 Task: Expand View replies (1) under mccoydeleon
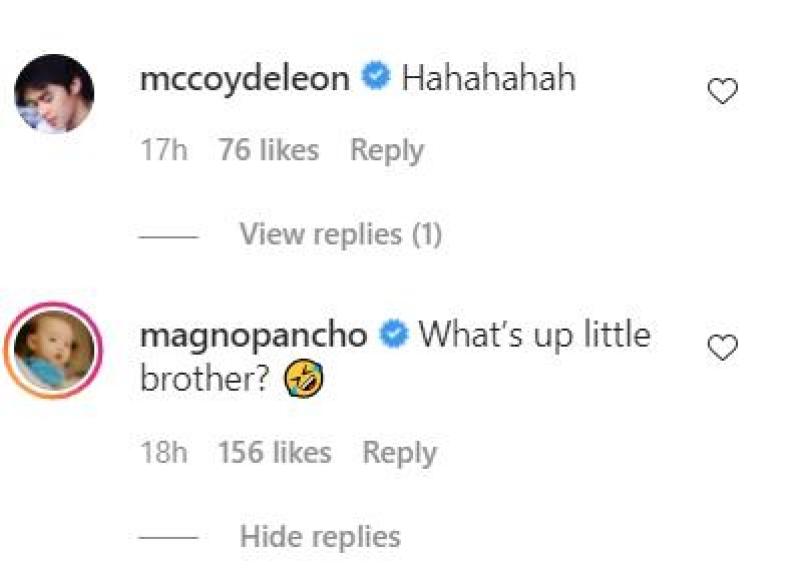(x=340, y=235)
